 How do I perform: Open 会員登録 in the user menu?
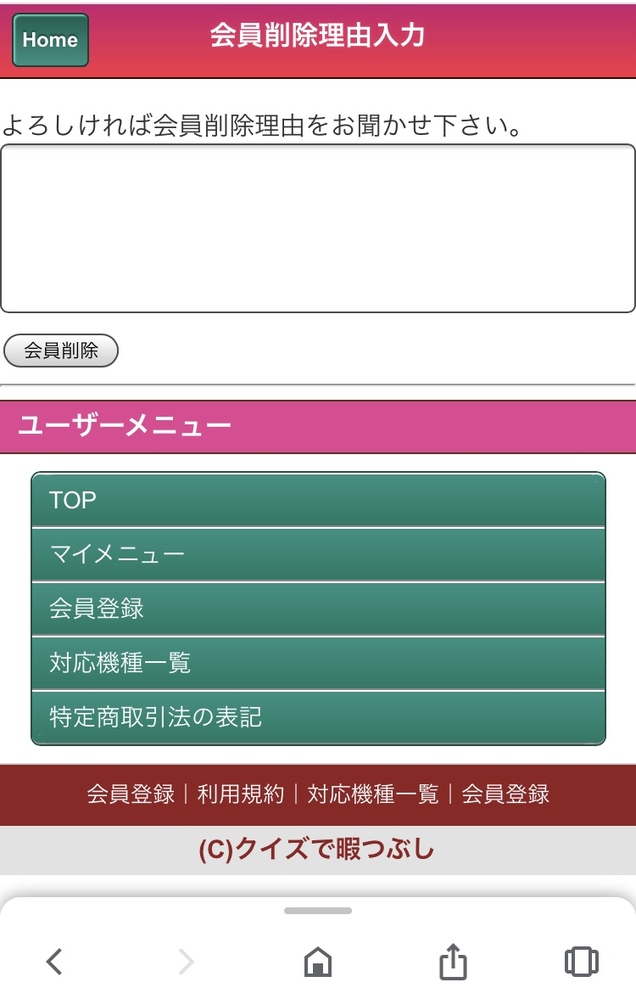coord(318,608)
